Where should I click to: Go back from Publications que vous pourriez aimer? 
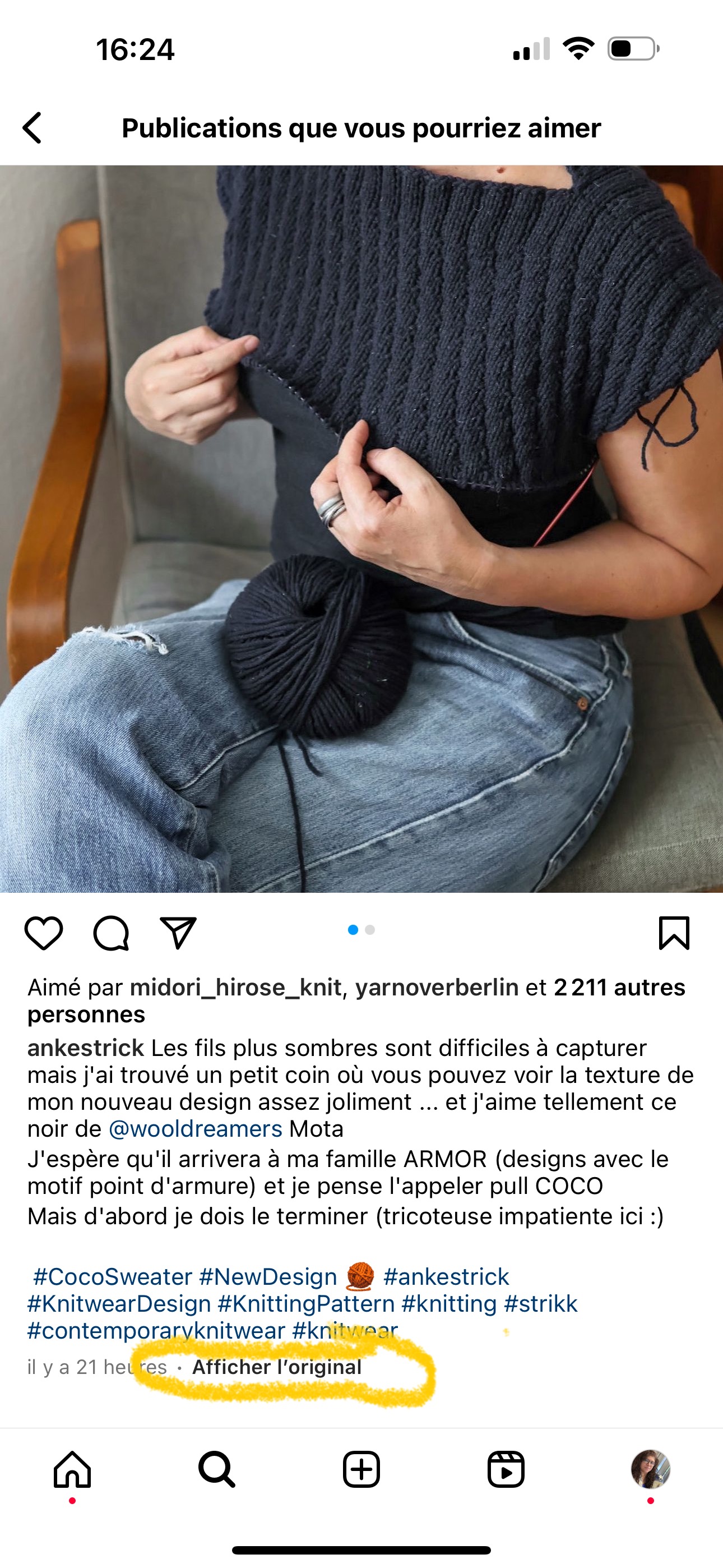tap(33, 128)
